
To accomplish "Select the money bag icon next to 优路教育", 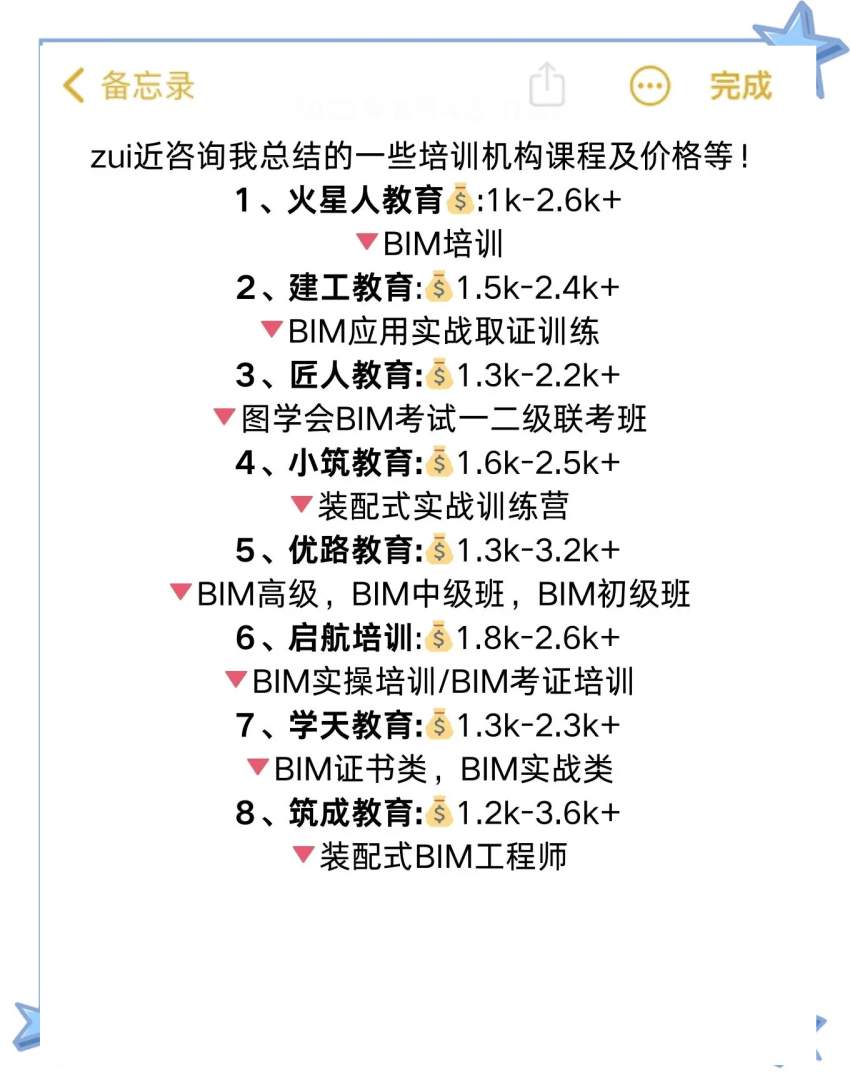I will pos(438,550).
